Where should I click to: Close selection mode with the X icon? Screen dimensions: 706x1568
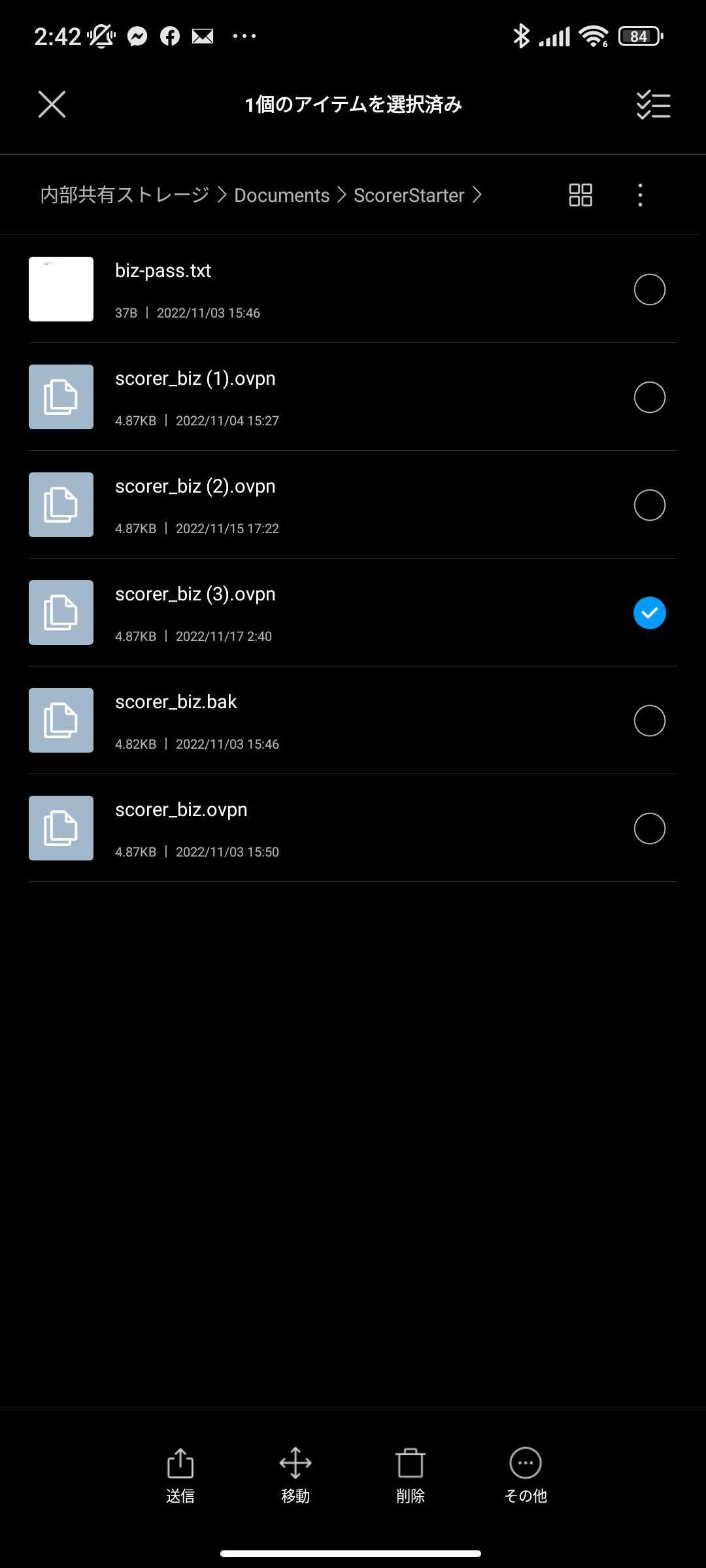tap(52, 105)
